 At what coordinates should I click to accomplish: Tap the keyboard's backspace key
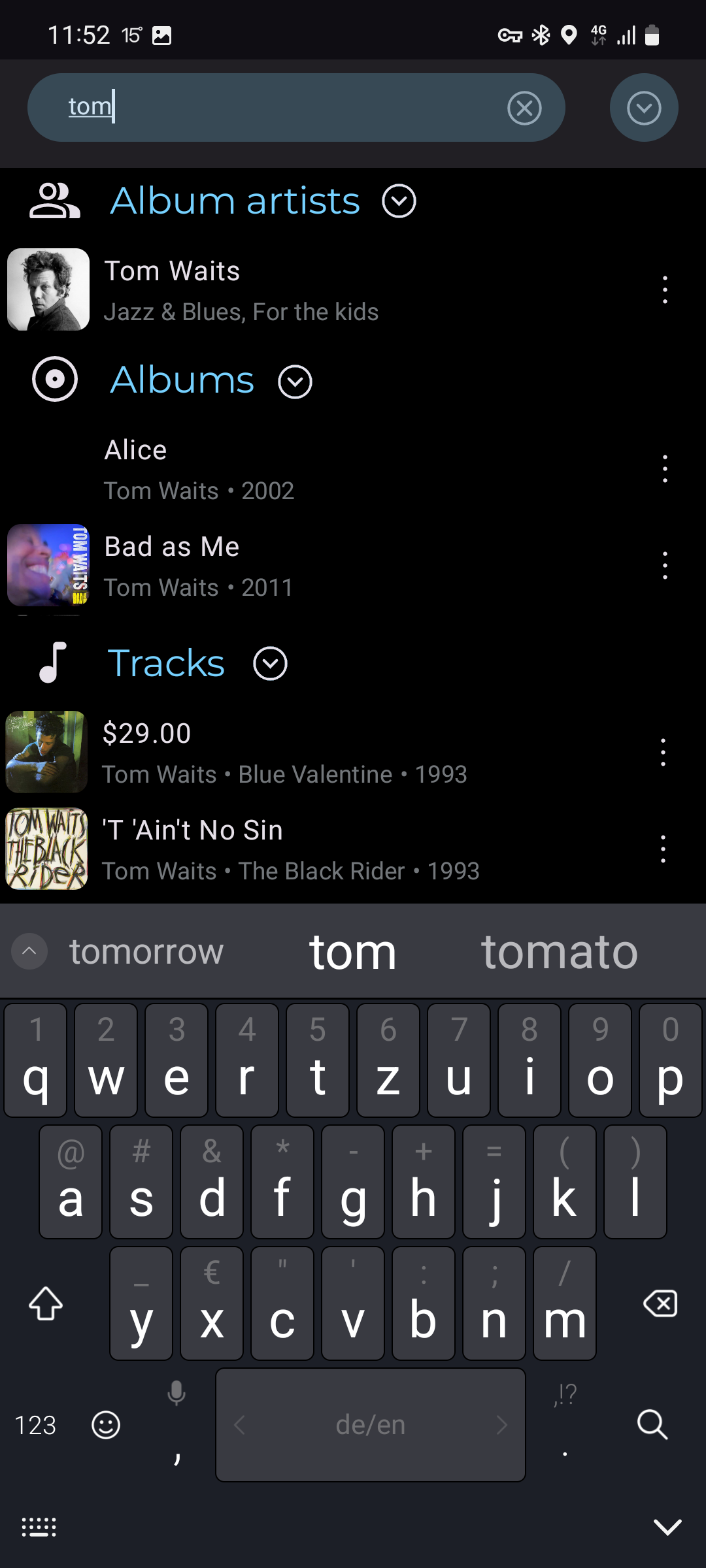tap(660, 1303)
